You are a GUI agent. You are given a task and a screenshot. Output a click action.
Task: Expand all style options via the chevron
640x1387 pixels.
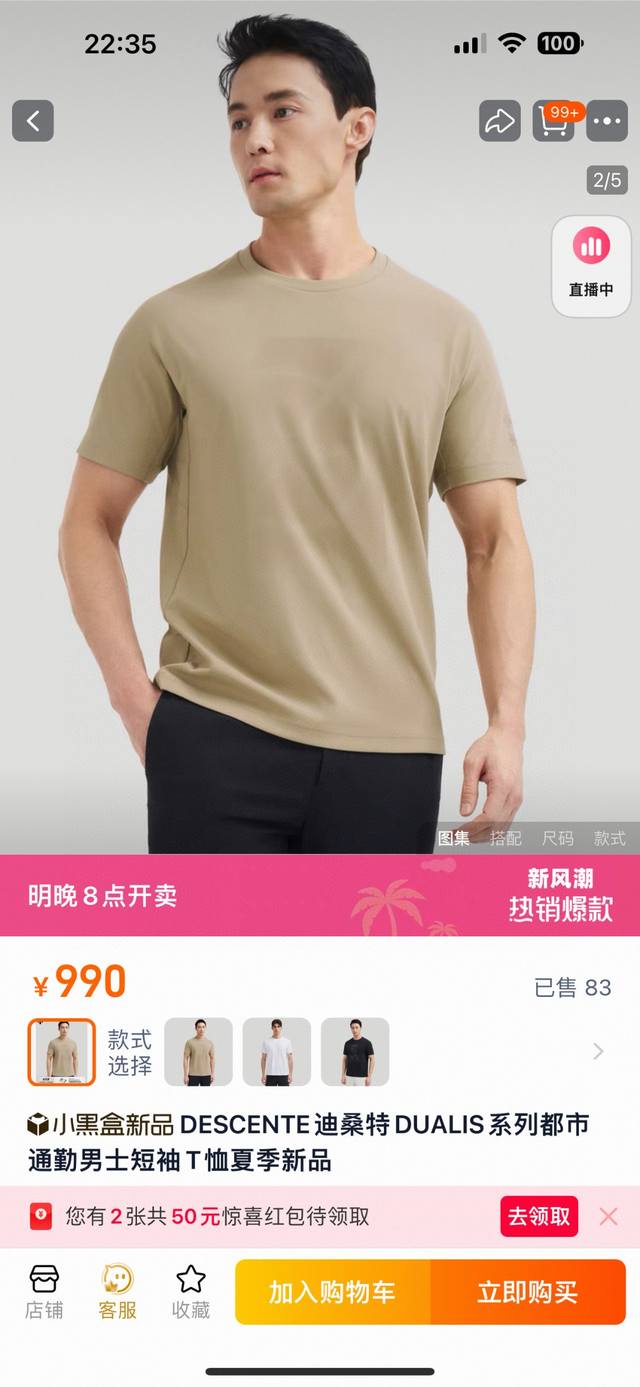point(598,1051)
